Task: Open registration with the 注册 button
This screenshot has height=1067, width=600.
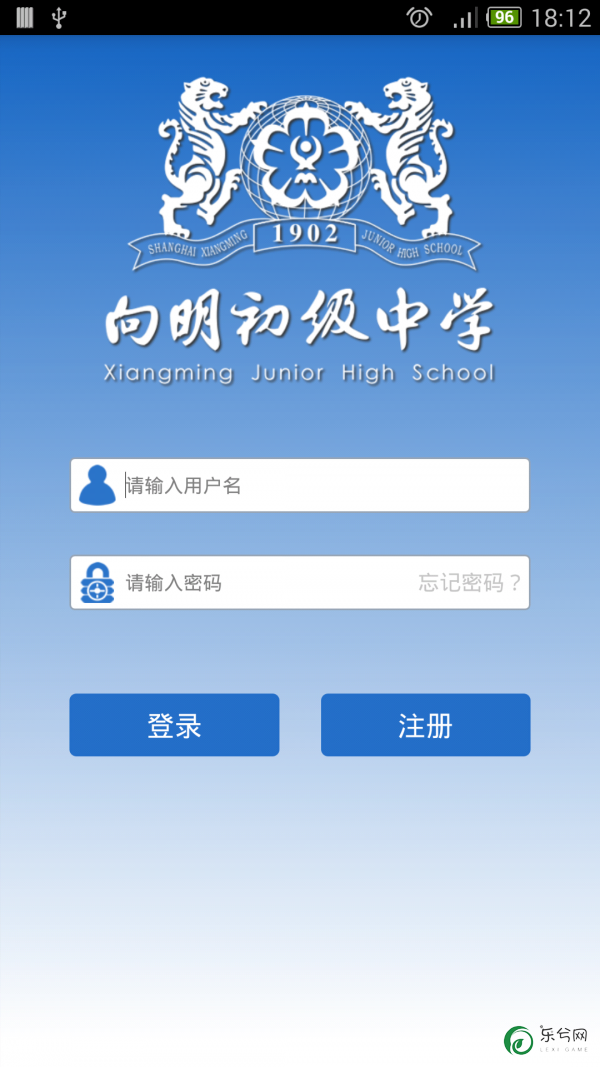Action: pos(425,725)
